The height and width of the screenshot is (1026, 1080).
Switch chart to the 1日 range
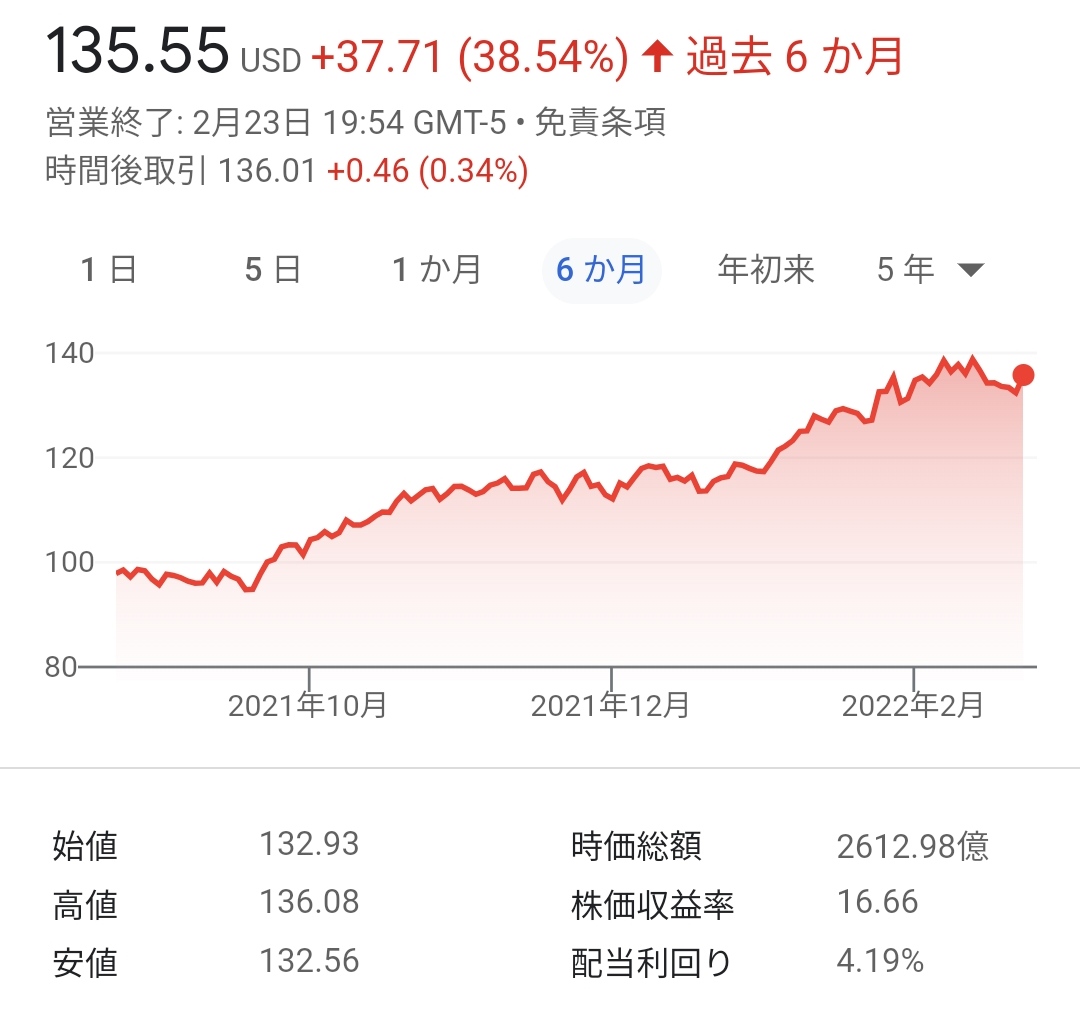tap(108, 270)
